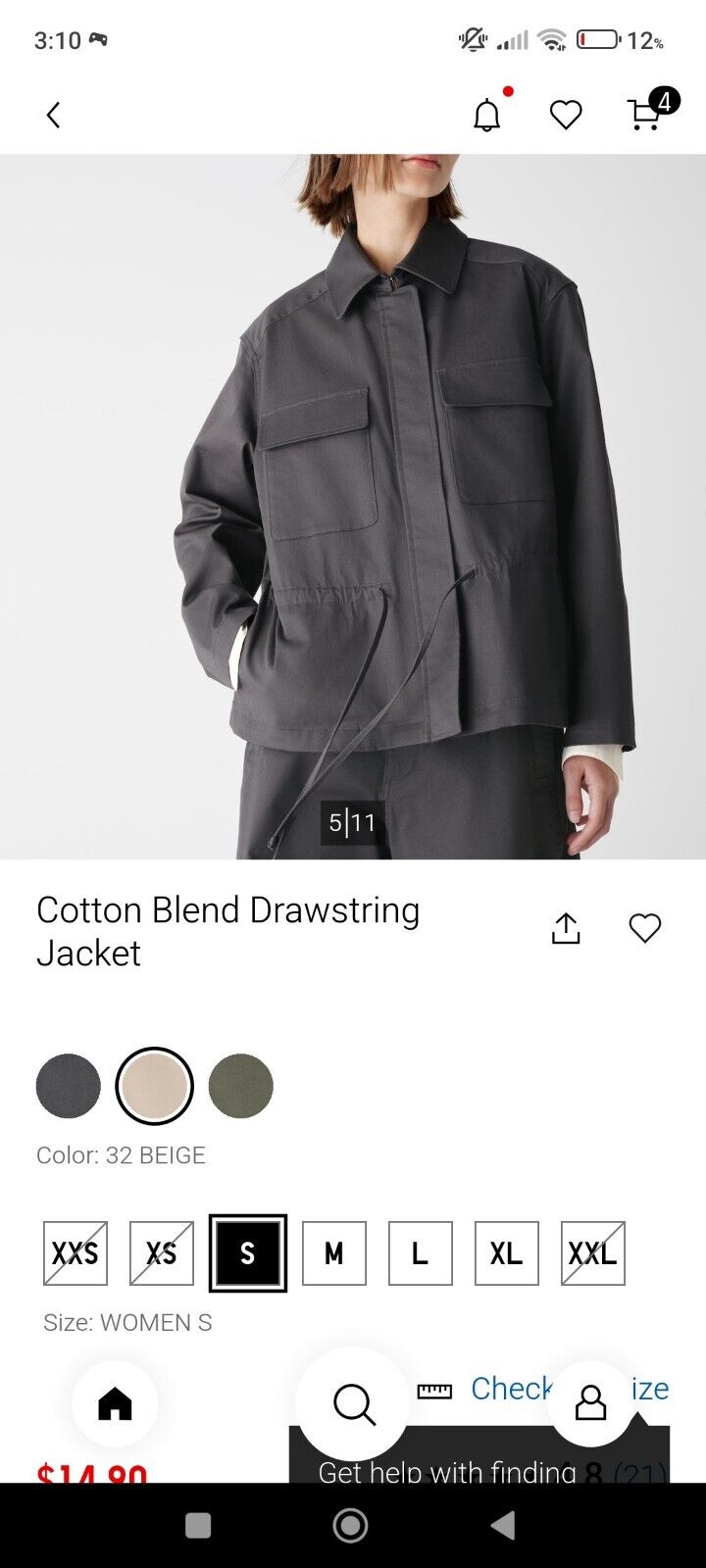
Task: Choose size L
Action: (420, 1252)
